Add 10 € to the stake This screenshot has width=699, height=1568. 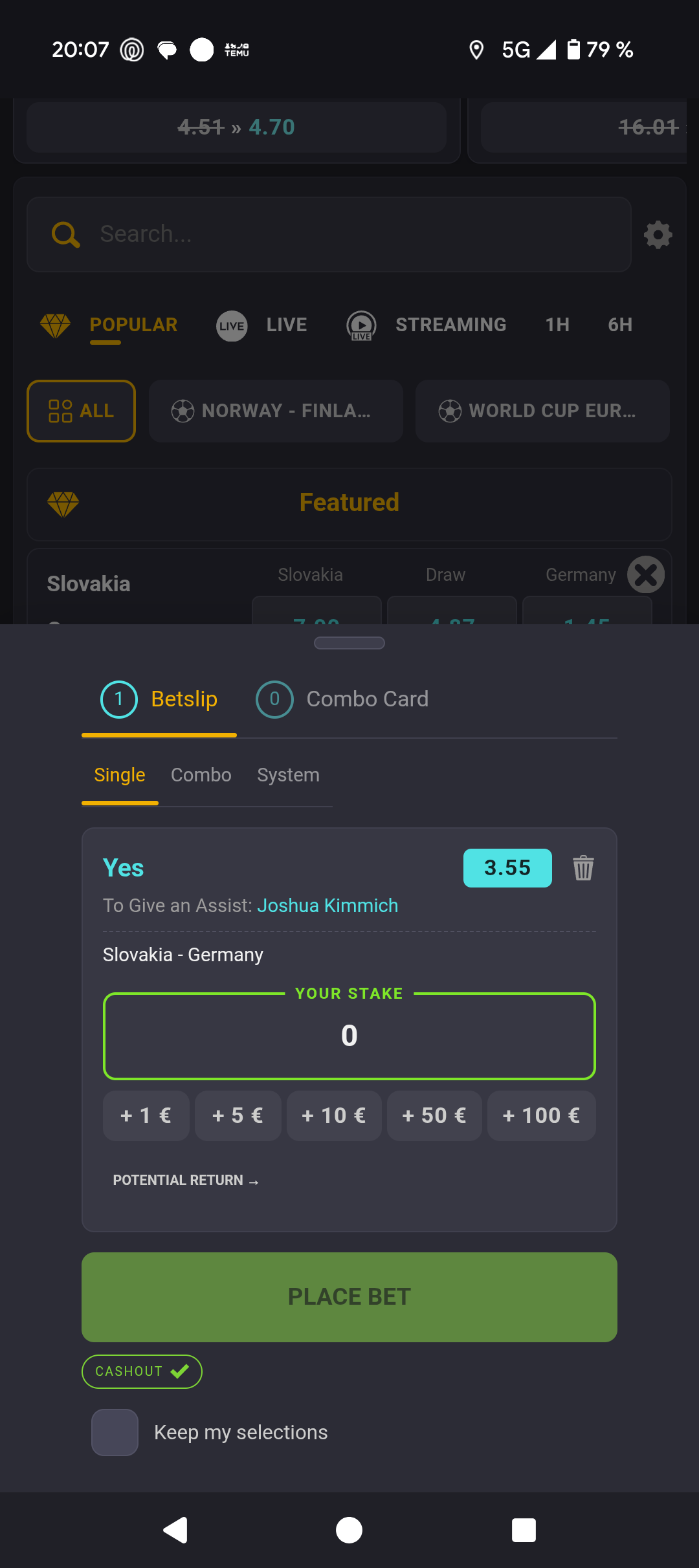point(334,1115)
